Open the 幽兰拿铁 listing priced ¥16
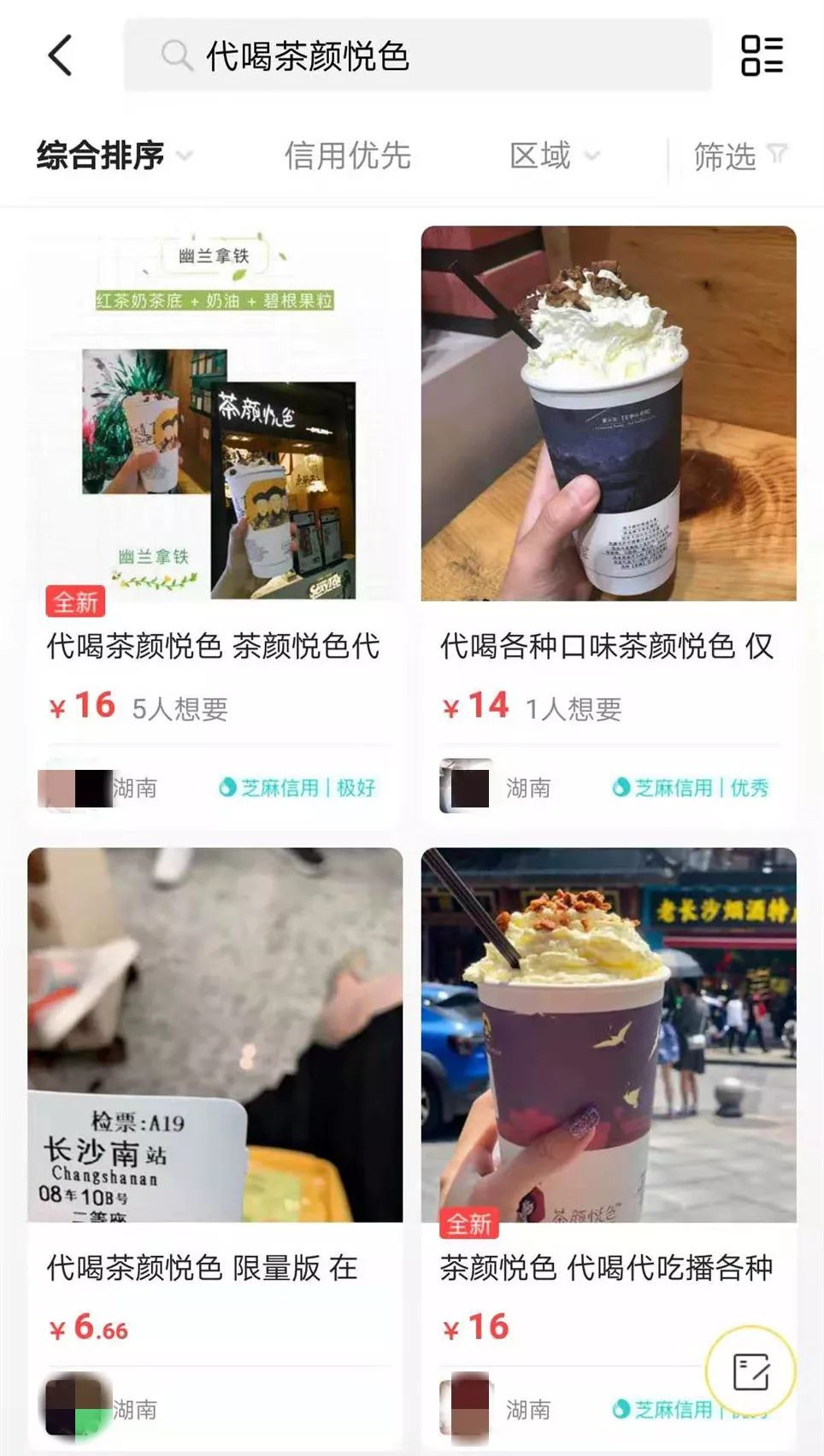The height and width of the screenshot is (1456, 824). [x=215, y=525]
